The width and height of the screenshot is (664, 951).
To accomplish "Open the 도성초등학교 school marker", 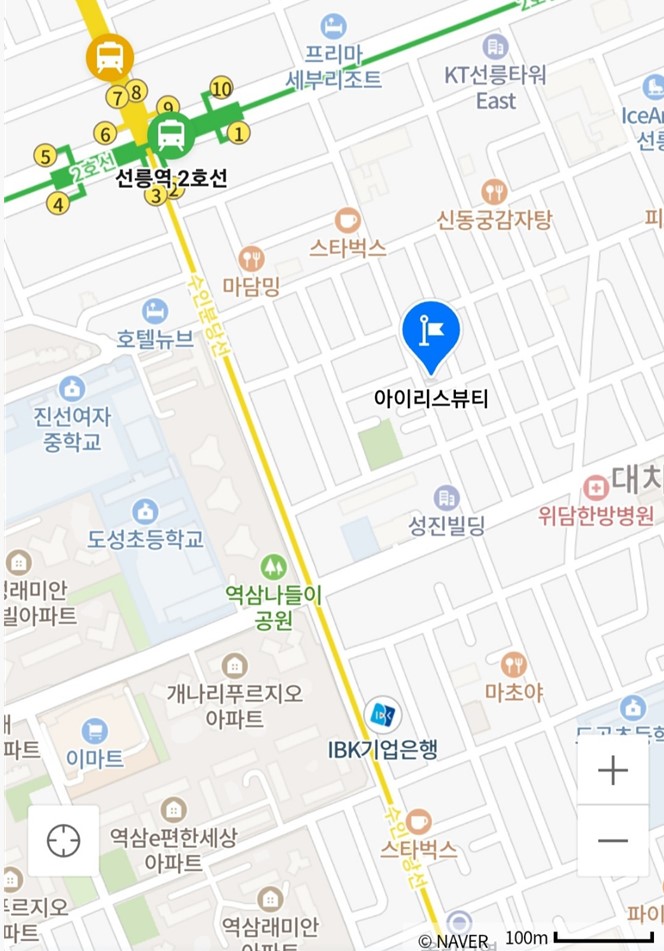I will click(x=145, y=511).
